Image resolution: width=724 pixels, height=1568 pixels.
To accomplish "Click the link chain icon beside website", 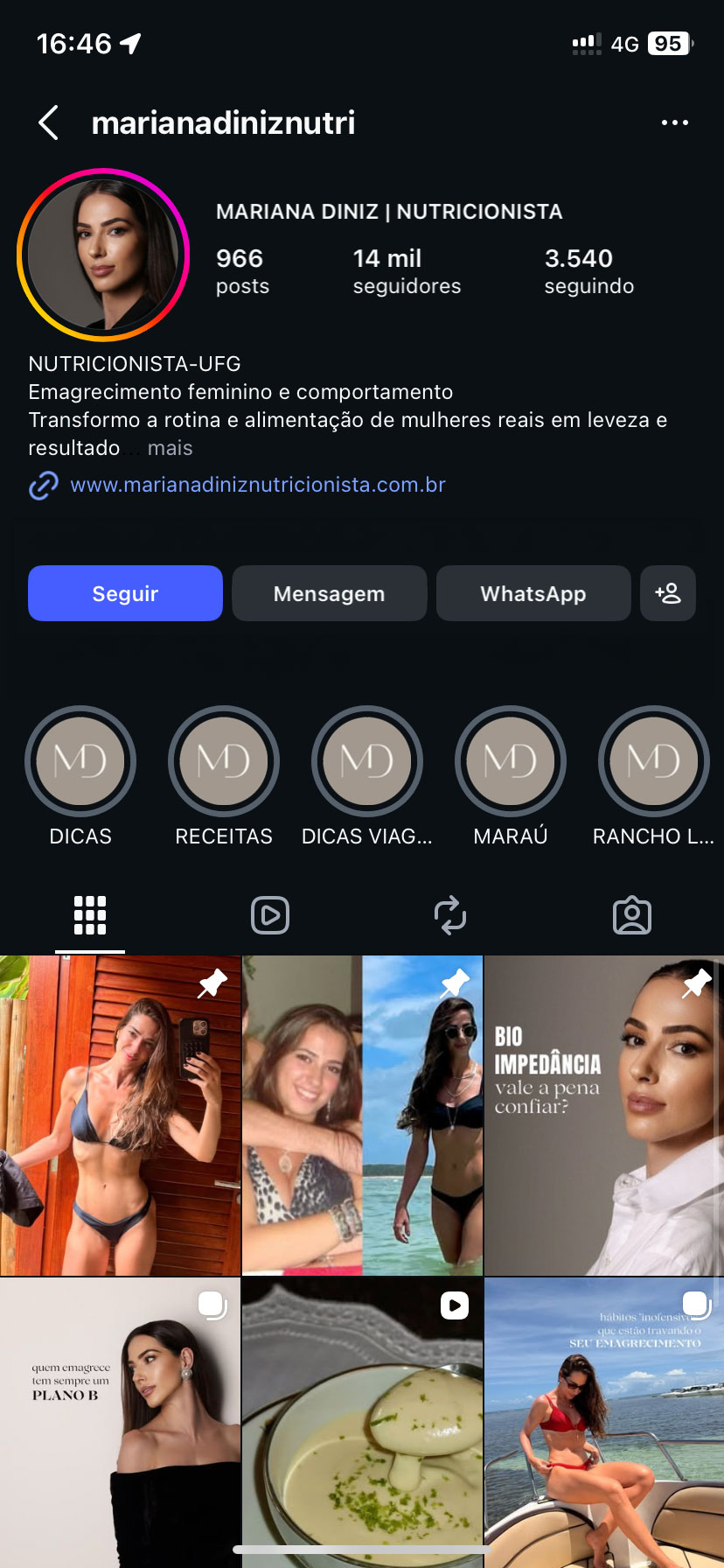I will (x=42, y=484).
